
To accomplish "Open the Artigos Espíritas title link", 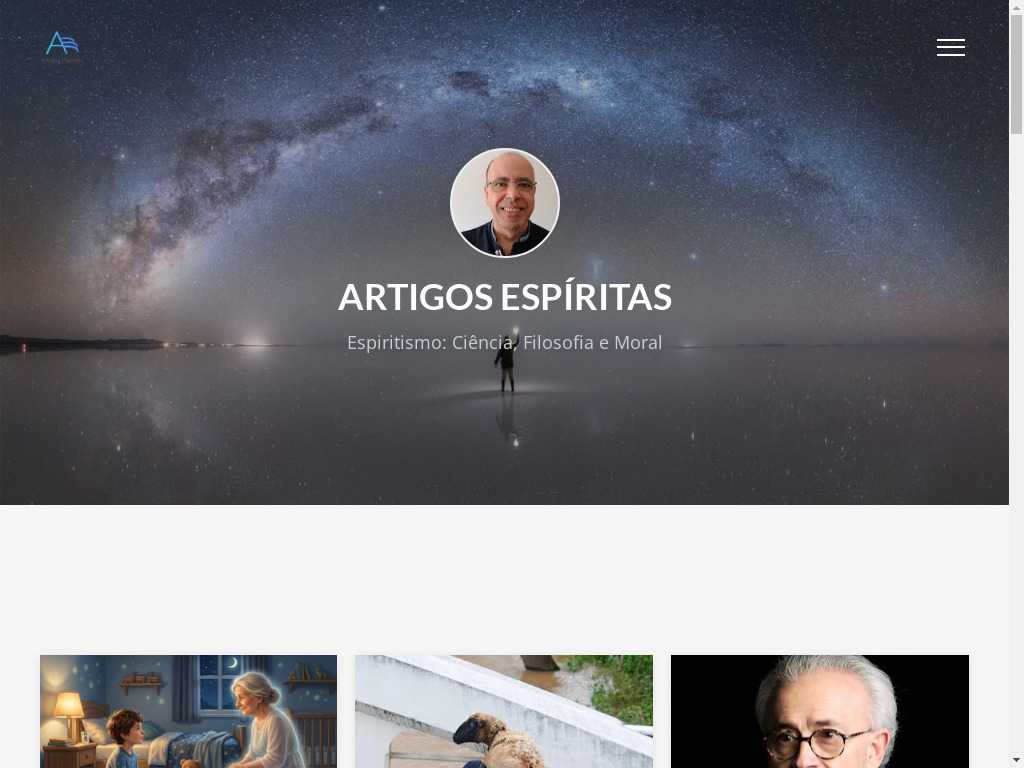I will tap(504, 297).
